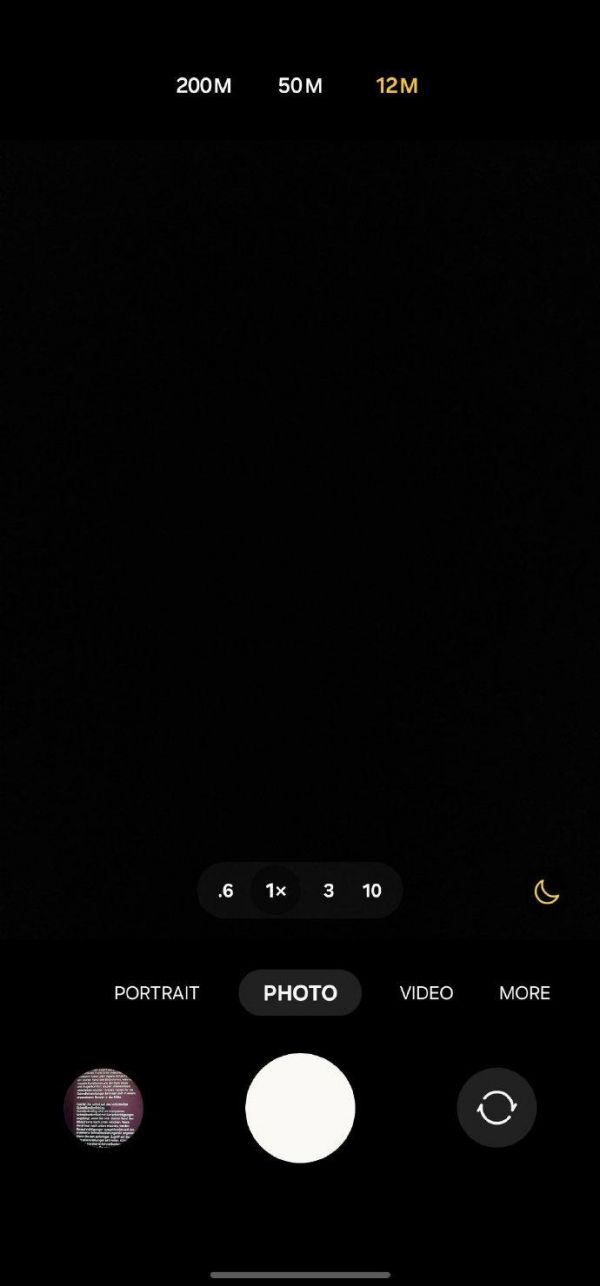Open the last captured photo thumbnail

pyautogui.click(x=104, y=1108)
